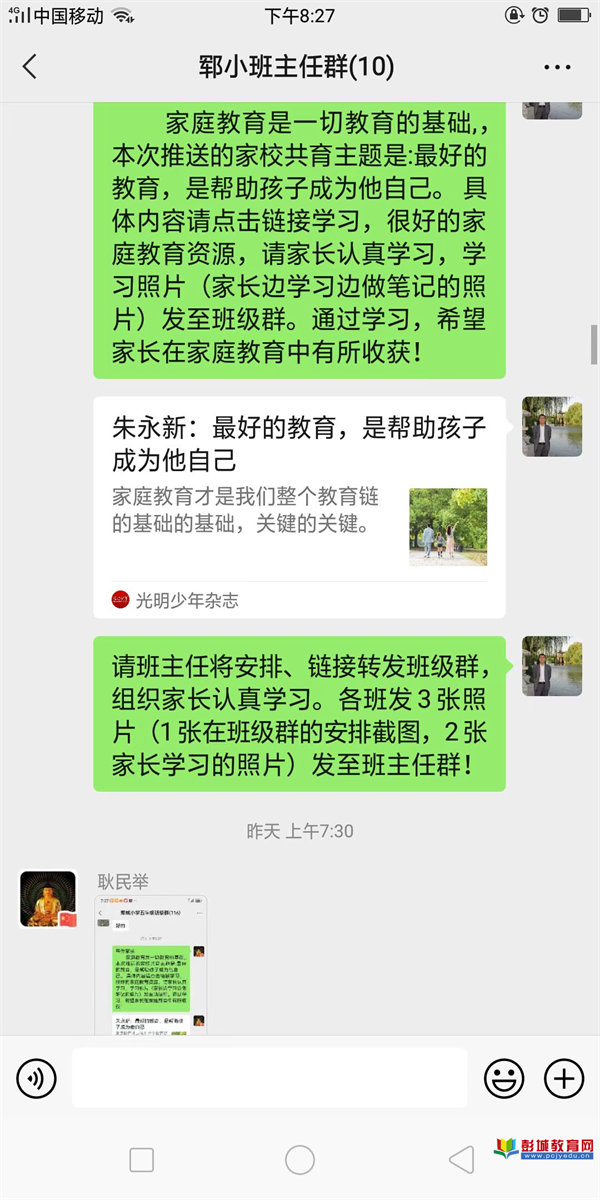Open the plus attachments menu
600x1200 pixels.
[x=564, y=1078]
